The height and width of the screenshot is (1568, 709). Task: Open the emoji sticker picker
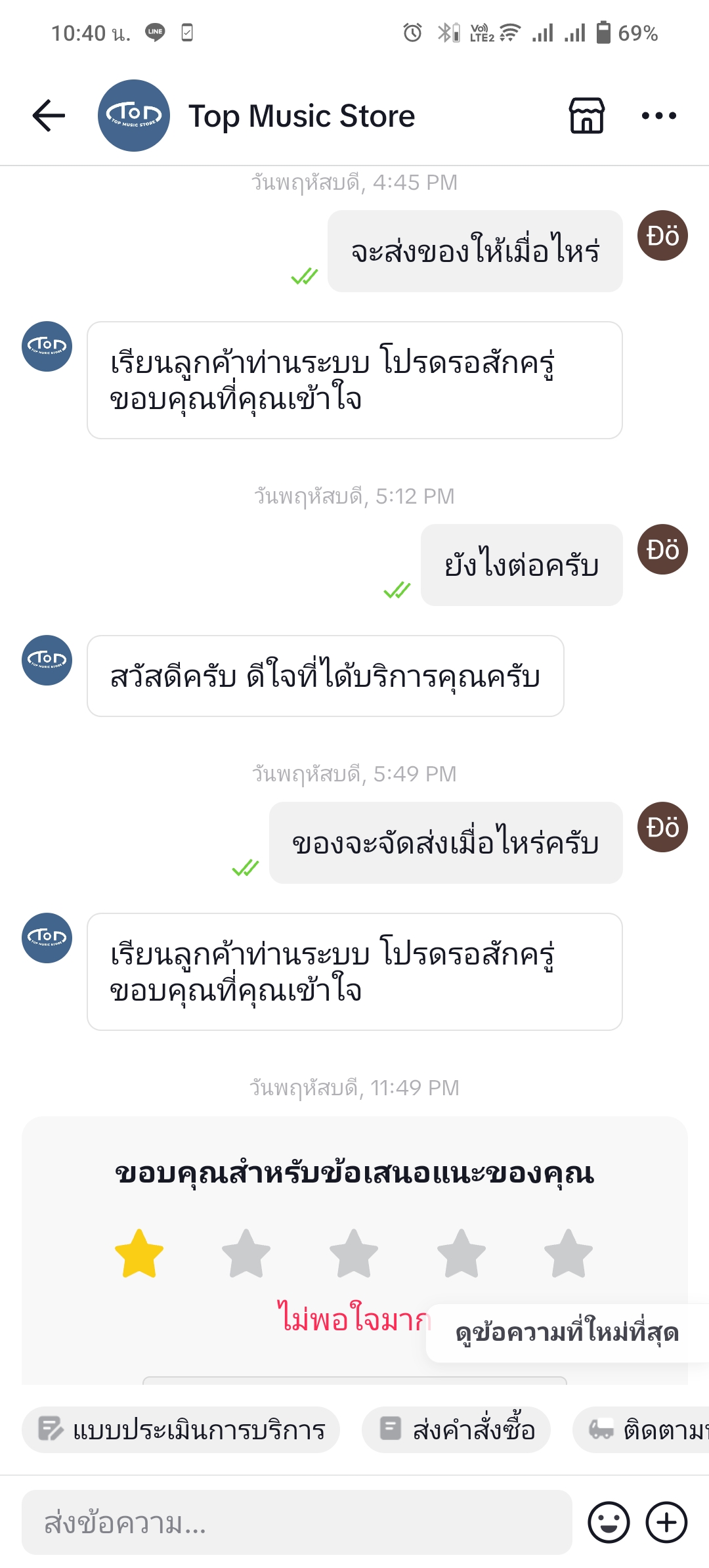609,1522
